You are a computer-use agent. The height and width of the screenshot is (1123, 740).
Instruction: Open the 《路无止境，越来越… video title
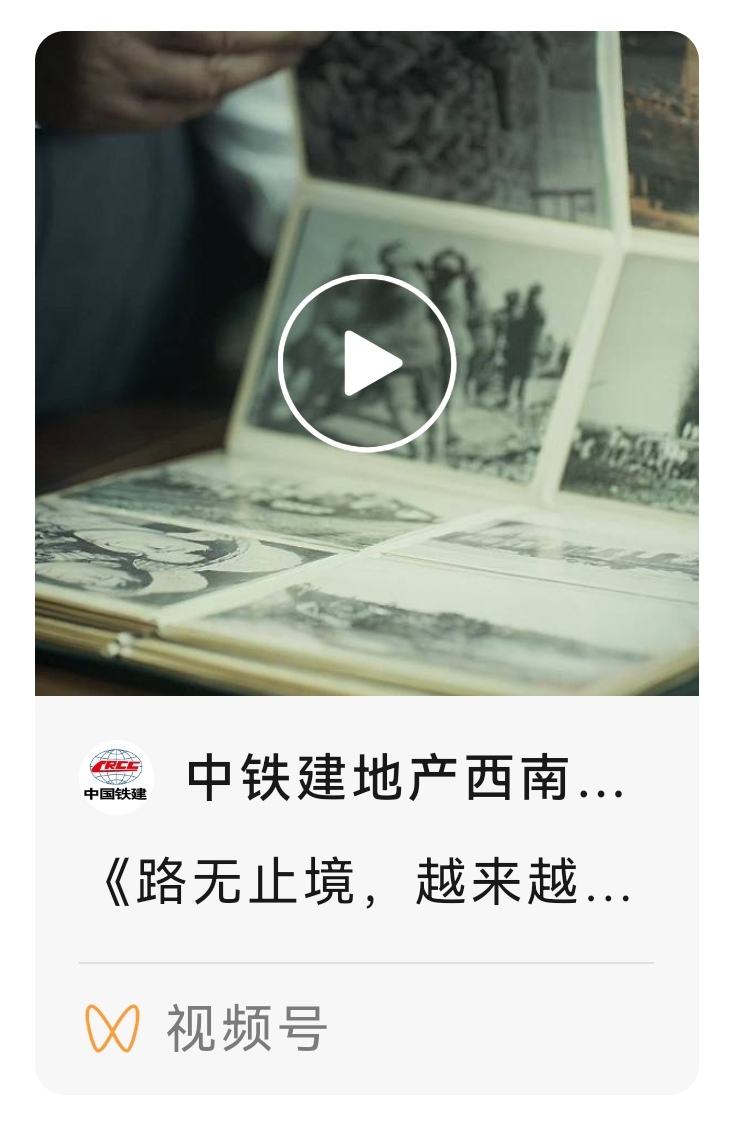click(366, 884)
